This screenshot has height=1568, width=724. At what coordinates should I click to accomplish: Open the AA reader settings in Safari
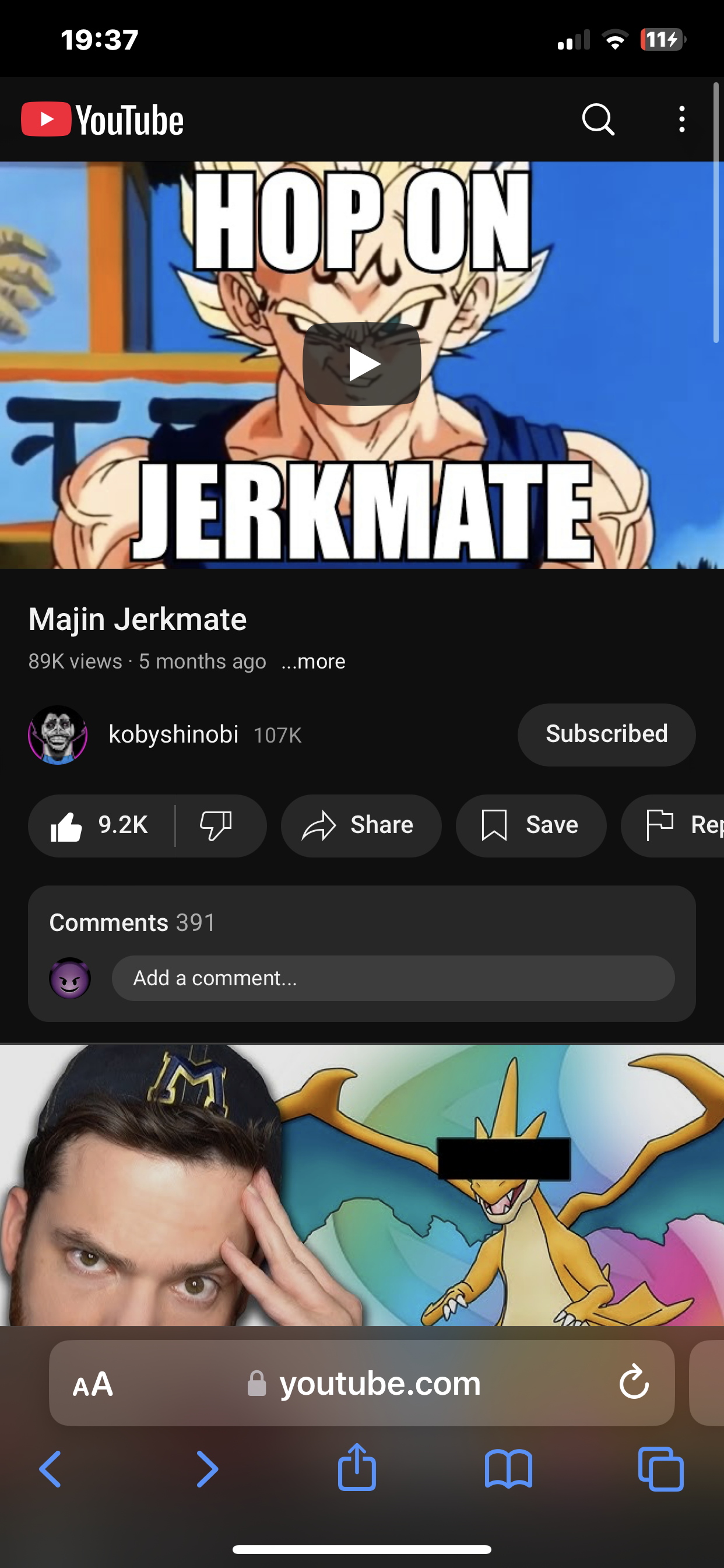[93, 1384]
